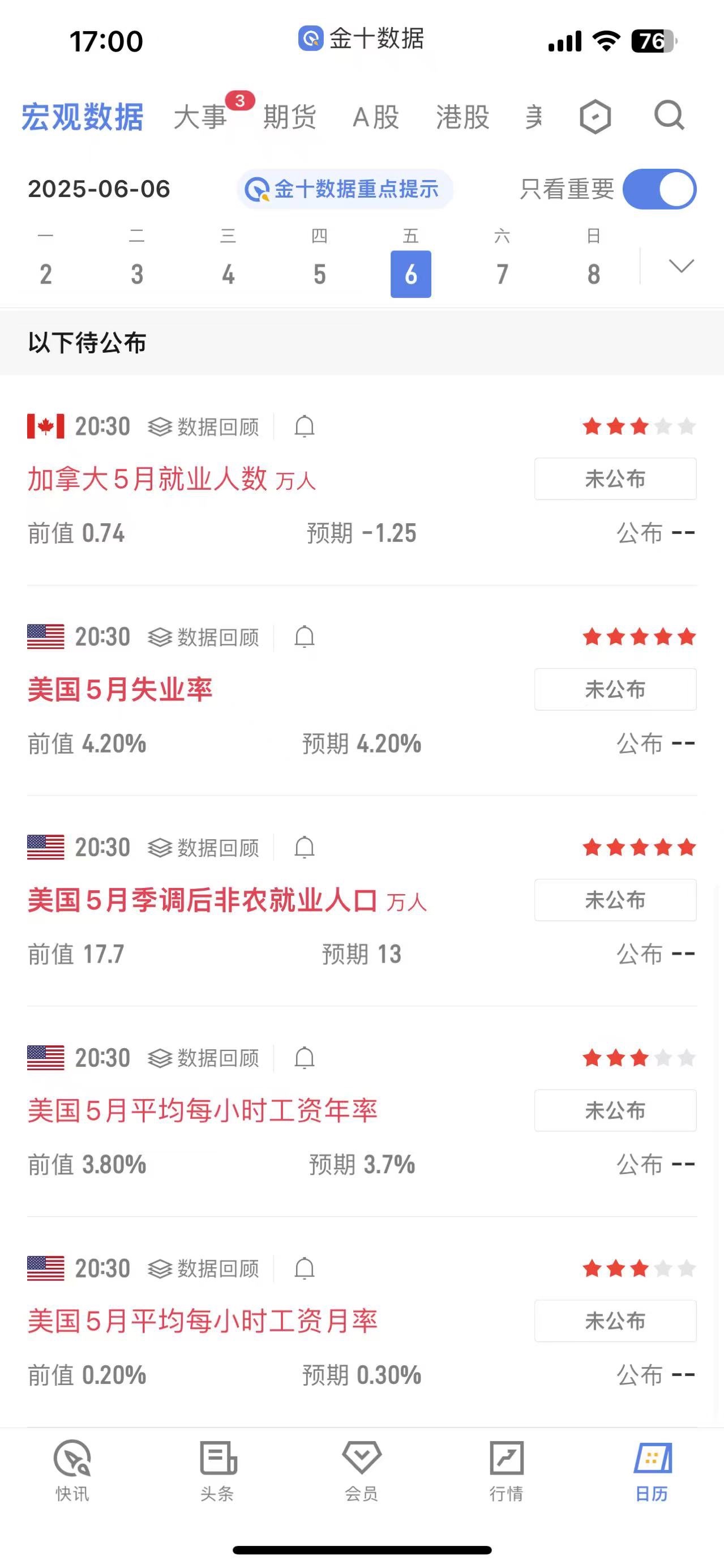Select Thursday the 5th in the week strip
This screenshot has width=724, height=1568.
(x=319, y=262)
